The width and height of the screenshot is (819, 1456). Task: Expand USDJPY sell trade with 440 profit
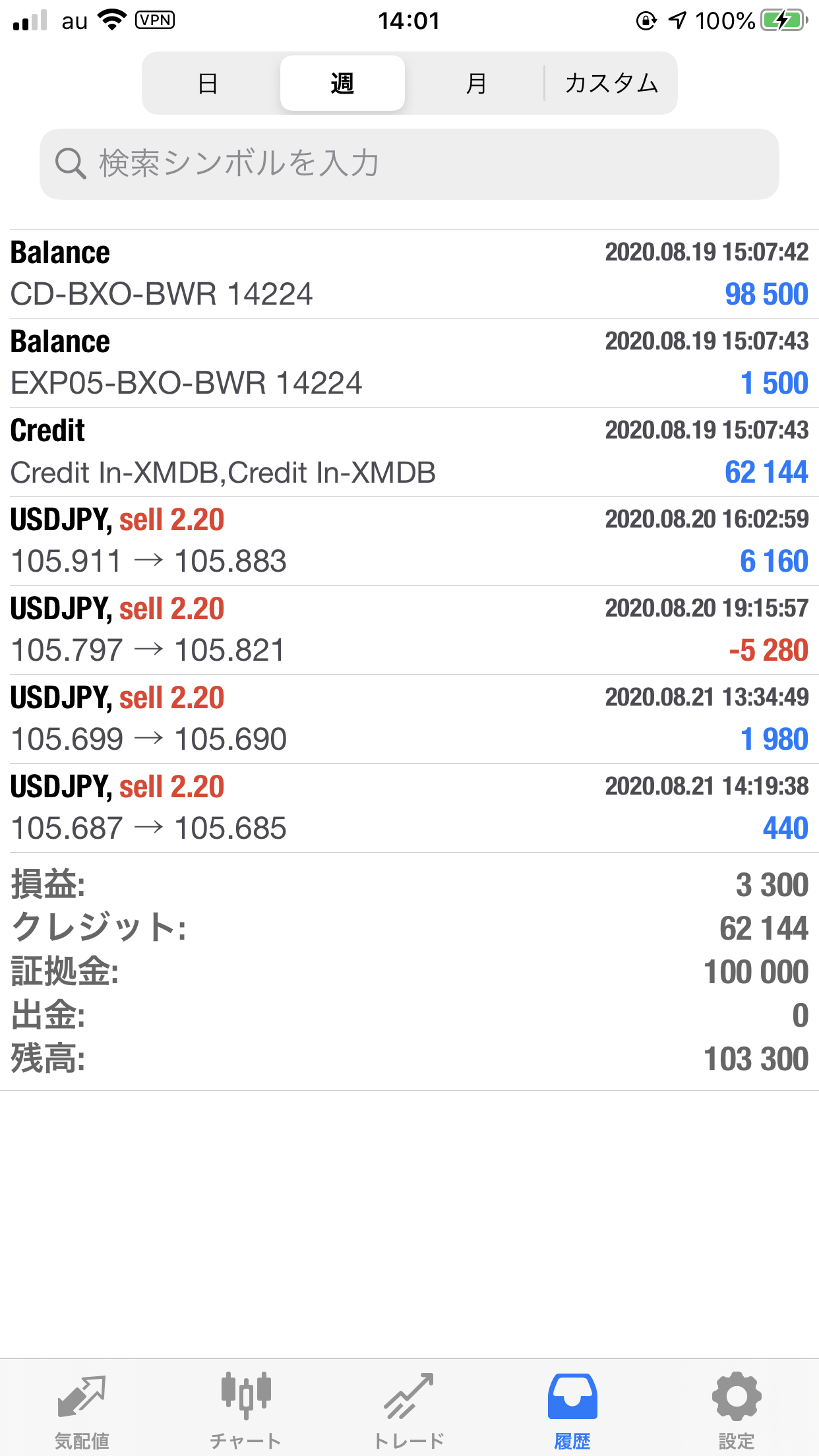coord(409,808)
